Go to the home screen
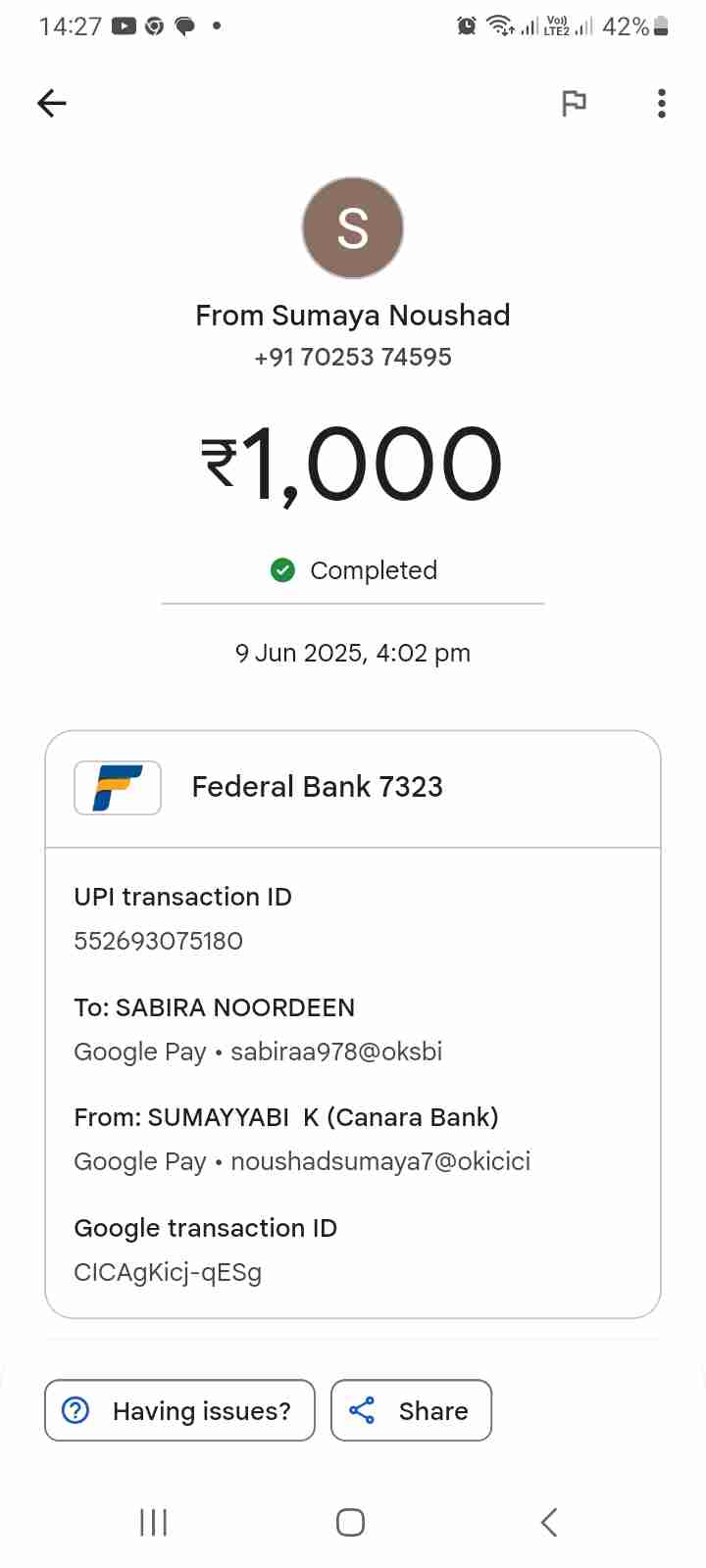The width and height of the screenshot is (706, 1568). [x=351, y=1522]
